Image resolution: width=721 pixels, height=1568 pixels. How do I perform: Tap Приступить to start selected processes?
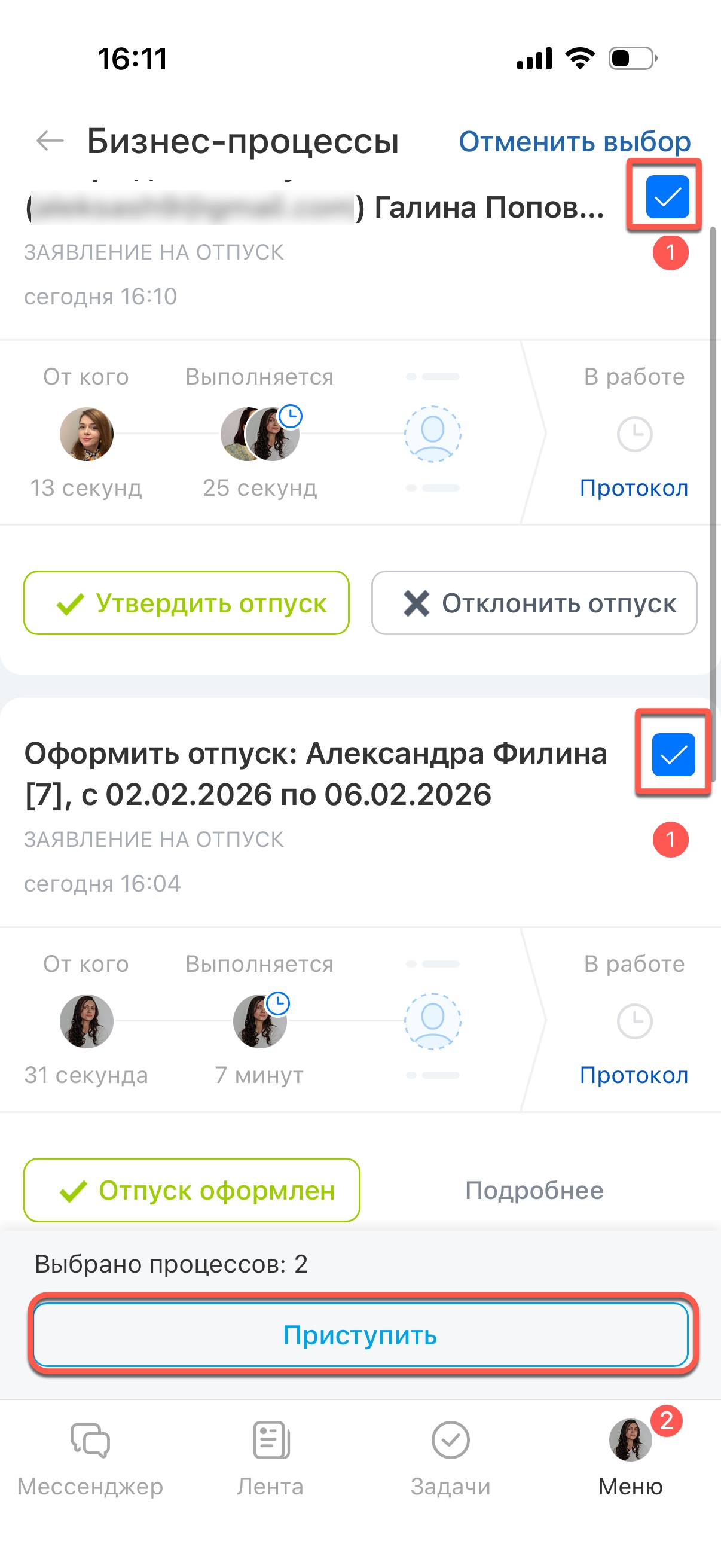(x=360, y=1335)
